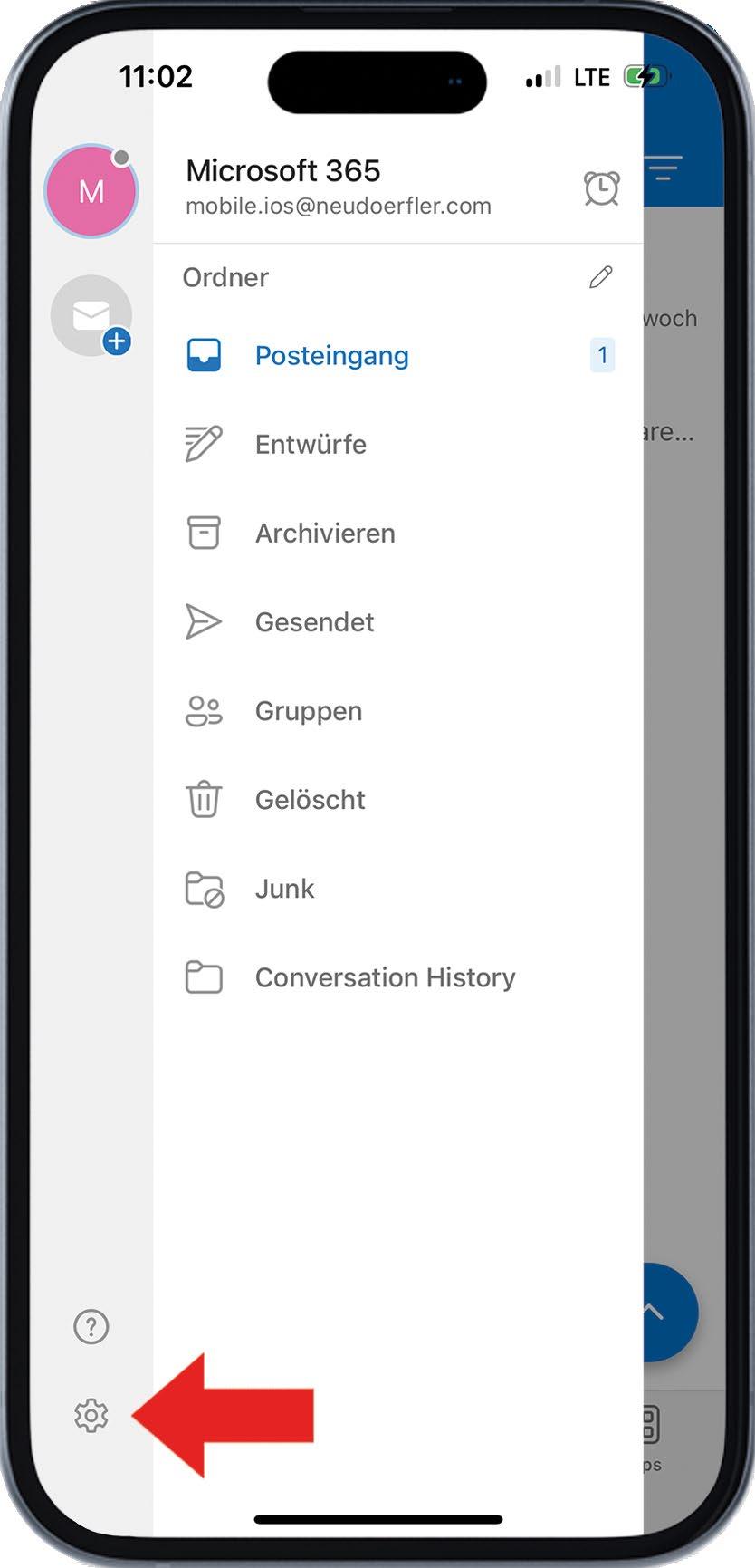This screenshot has width=755, height=1568.
Task: Open the Entwürfe folder
Action: (x=311, y=445)
